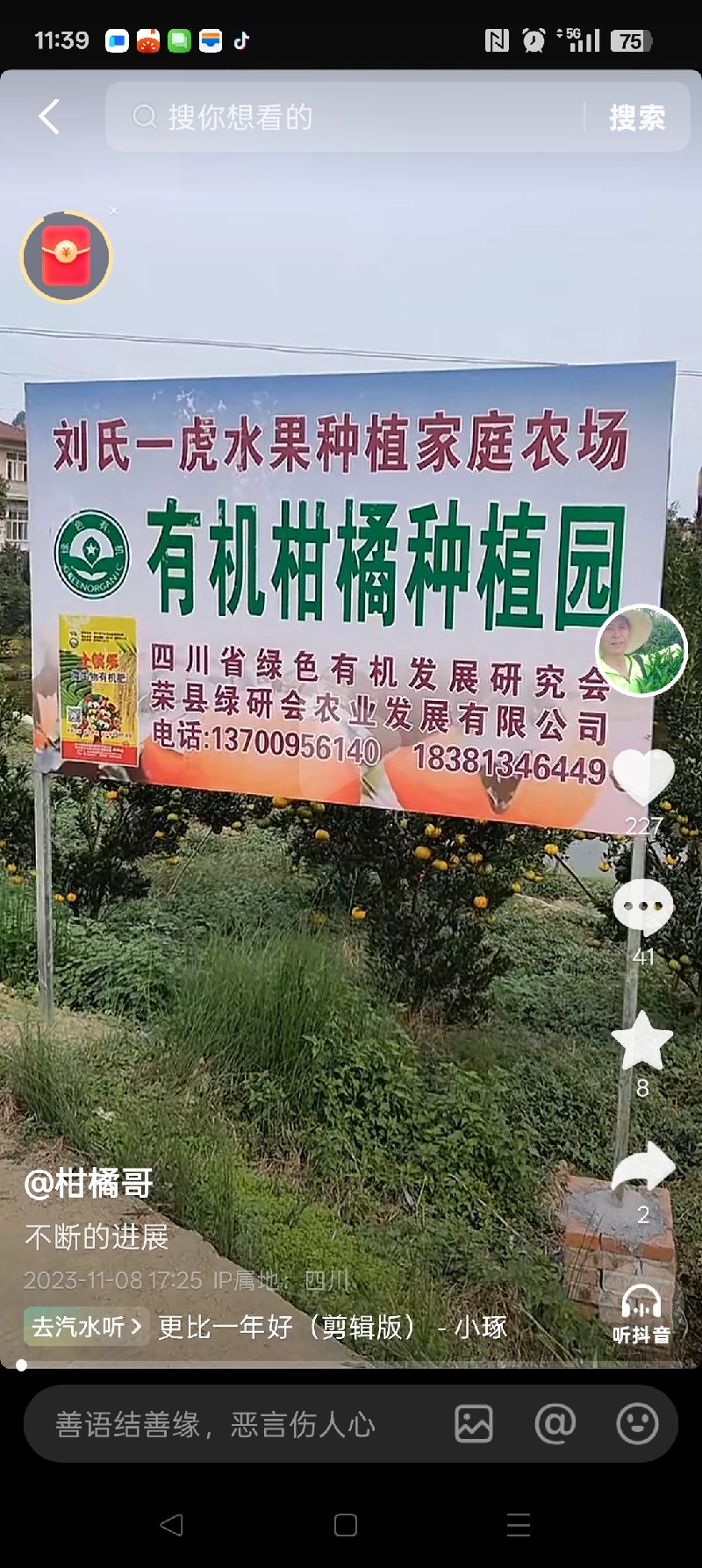Tap 听抖音 listen mode
Image resolution: width=702 pixels, height=1568 pixels.
(x=641, y=1314)
